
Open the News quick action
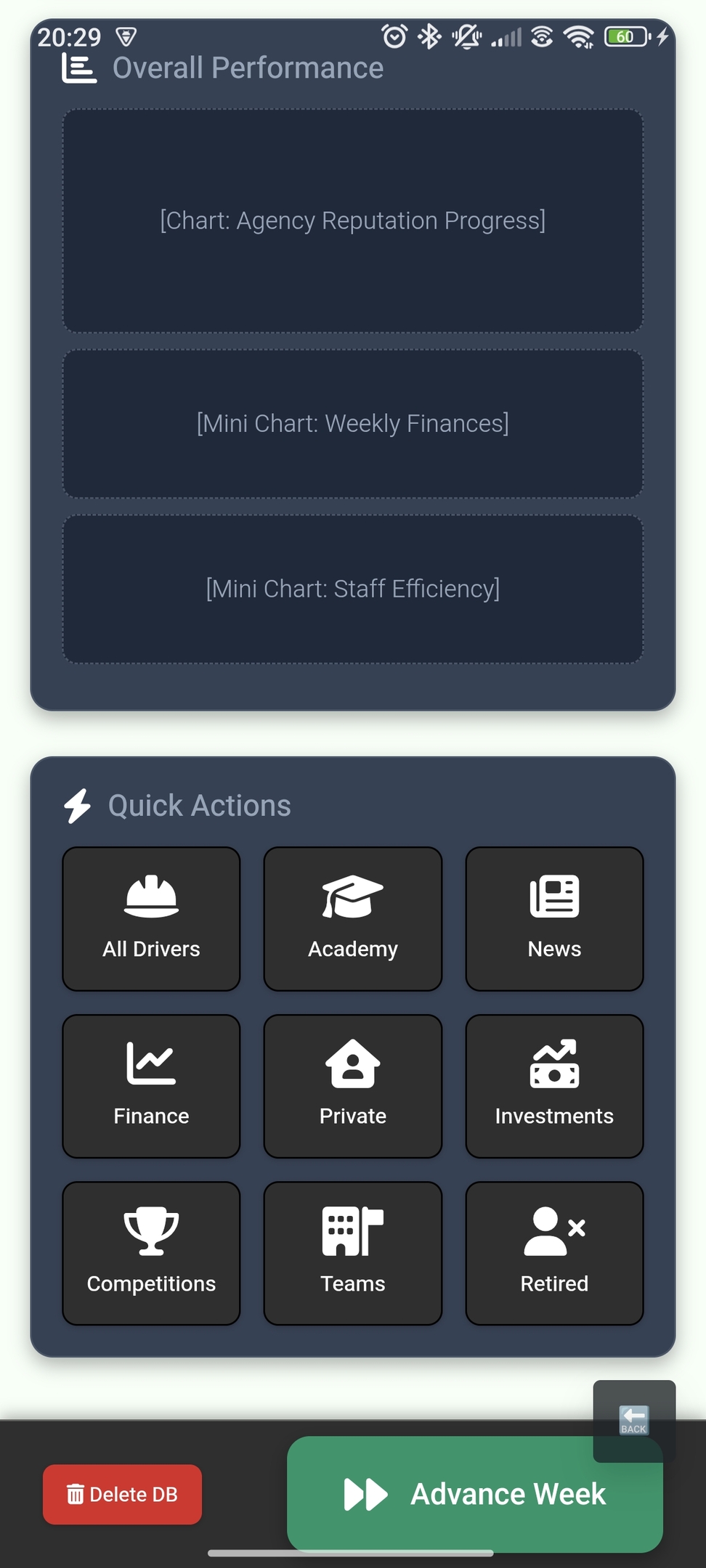click(554, 919)
